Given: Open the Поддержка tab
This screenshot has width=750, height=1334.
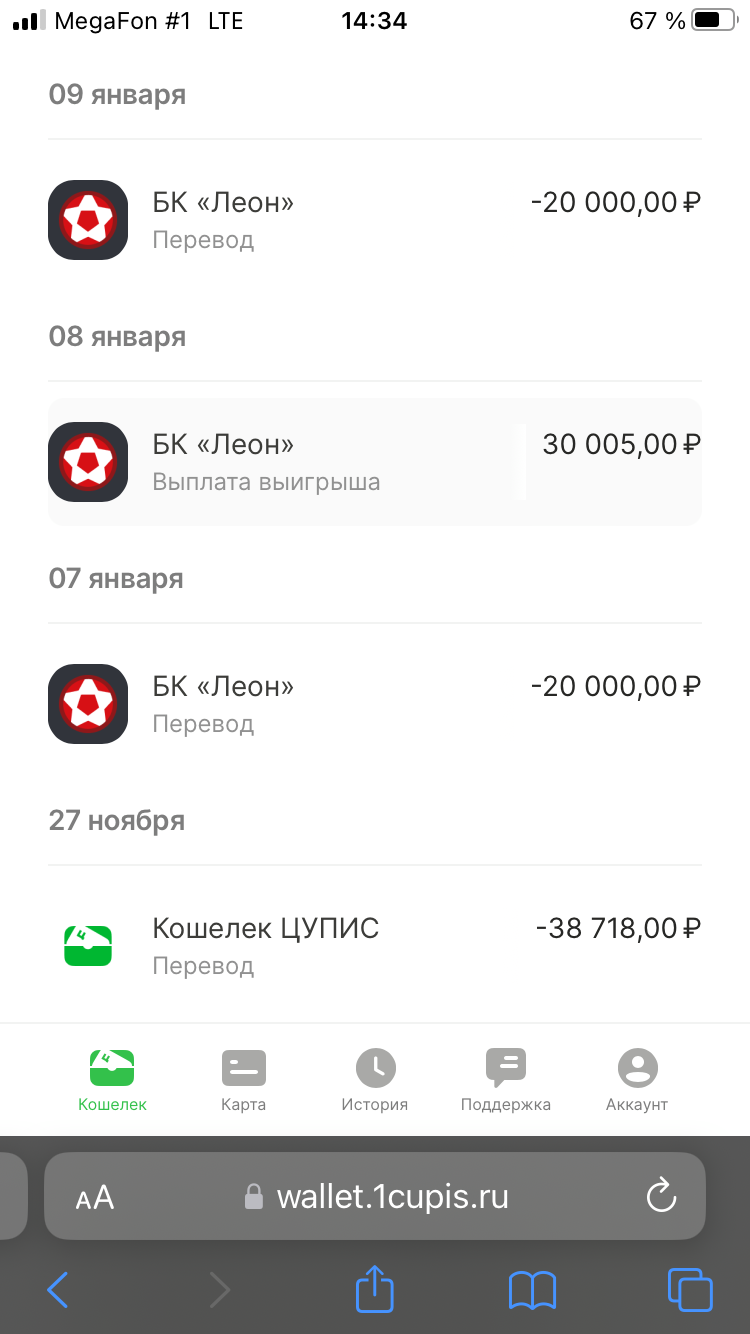Looking at the screenshot, I should click(505, 1080).
